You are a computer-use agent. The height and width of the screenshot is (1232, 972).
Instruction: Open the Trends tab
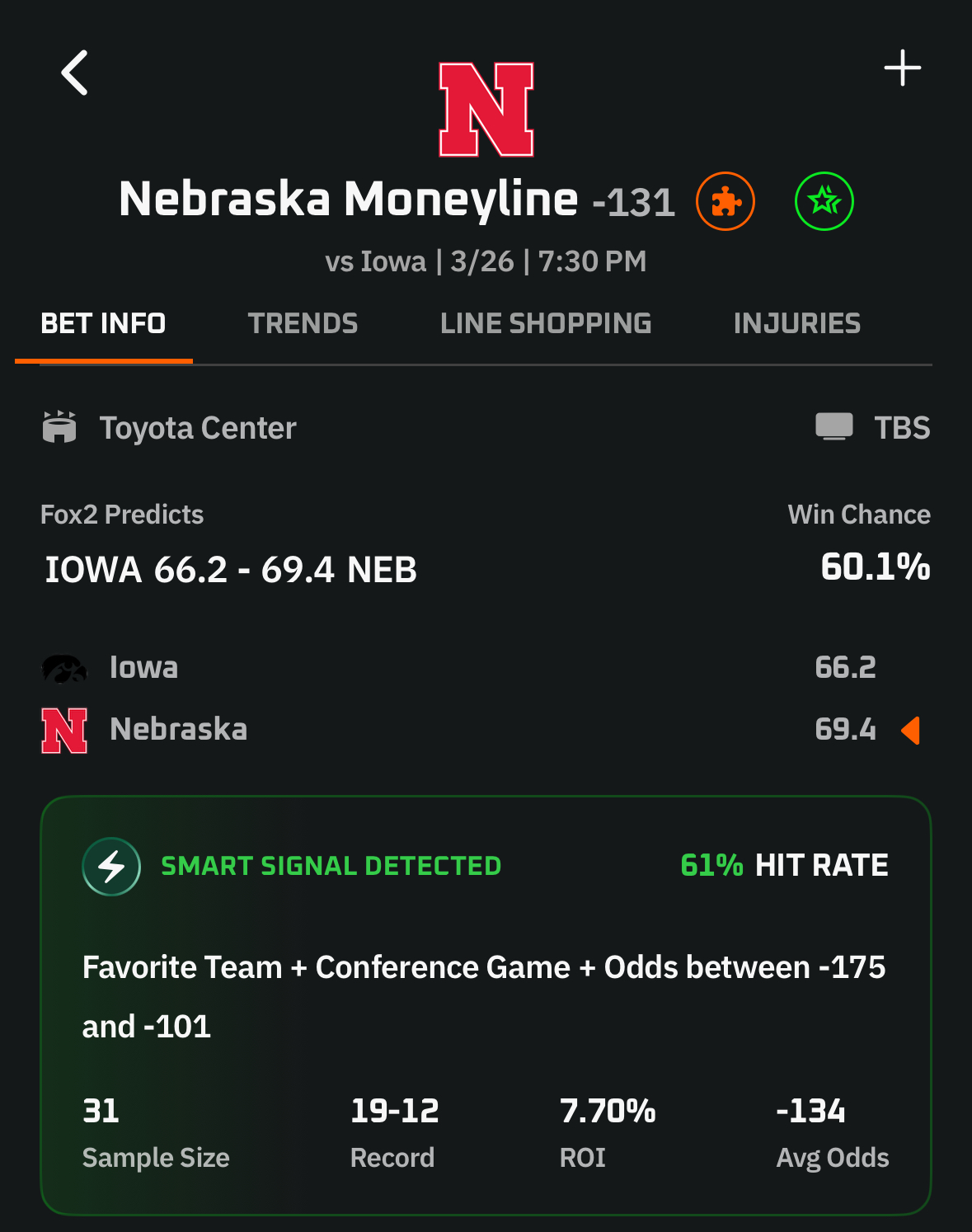point(303,323)
